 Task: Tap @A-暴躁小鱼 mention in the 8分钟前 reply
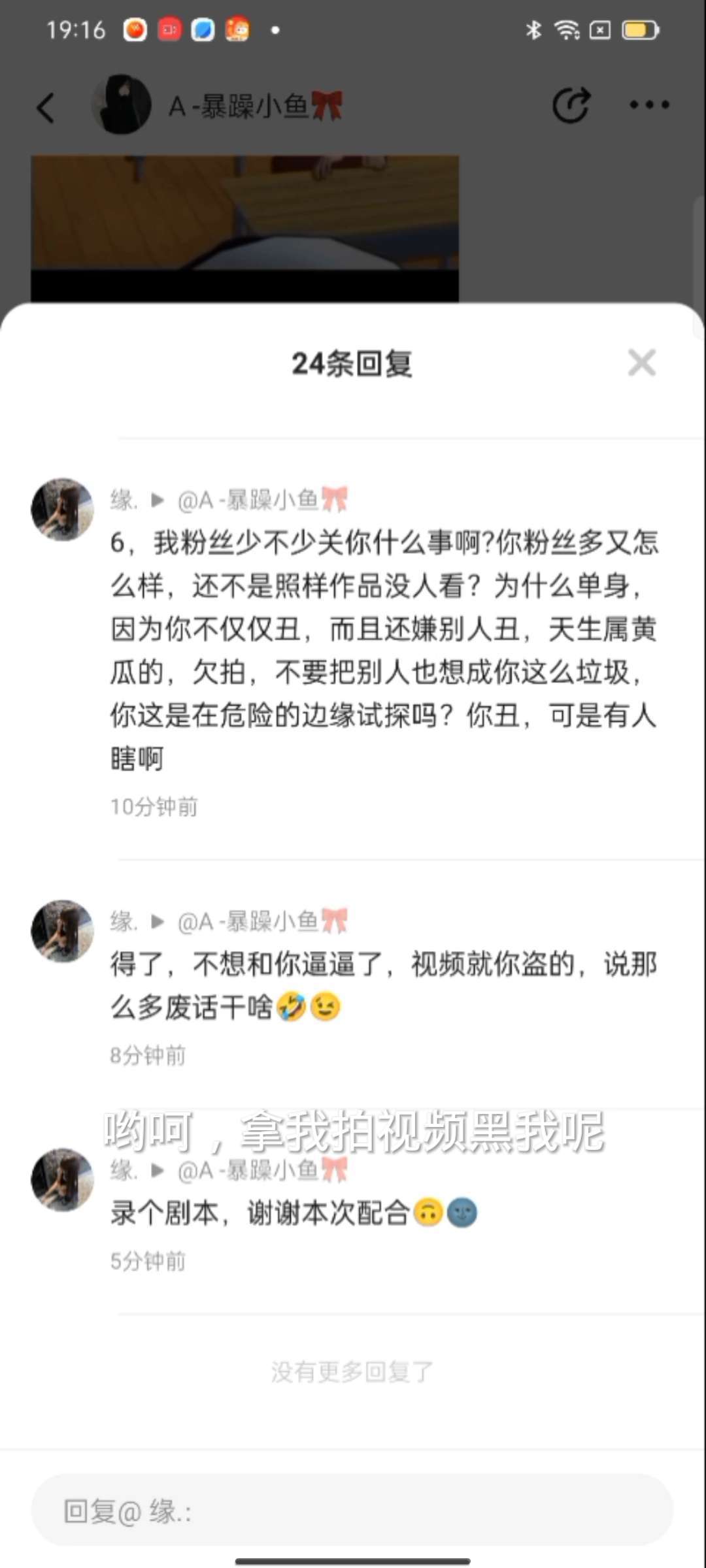click(261, 922)
